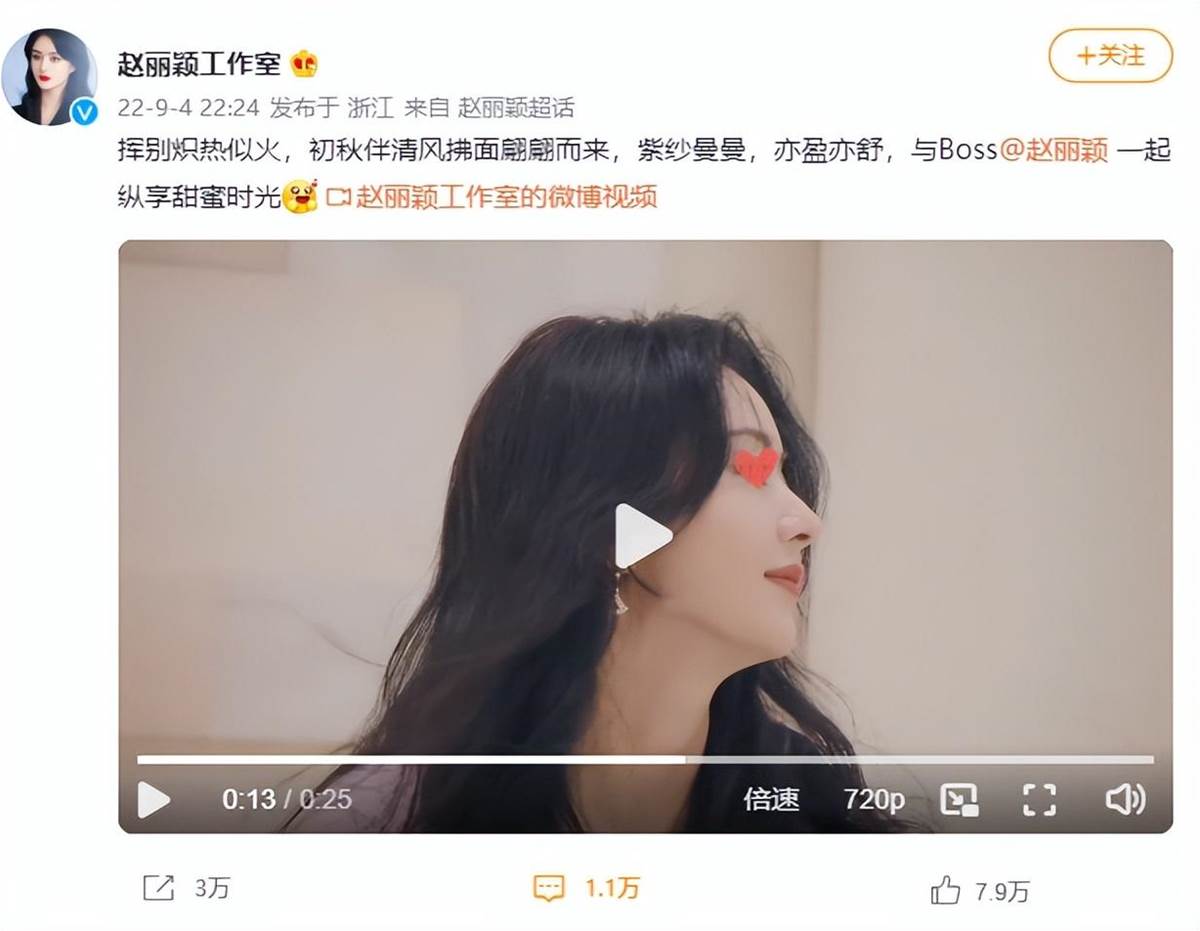The width and height of the screenshot is (1200, 931).
Task: Seek using the video progress bar
Action: (644, 760)
